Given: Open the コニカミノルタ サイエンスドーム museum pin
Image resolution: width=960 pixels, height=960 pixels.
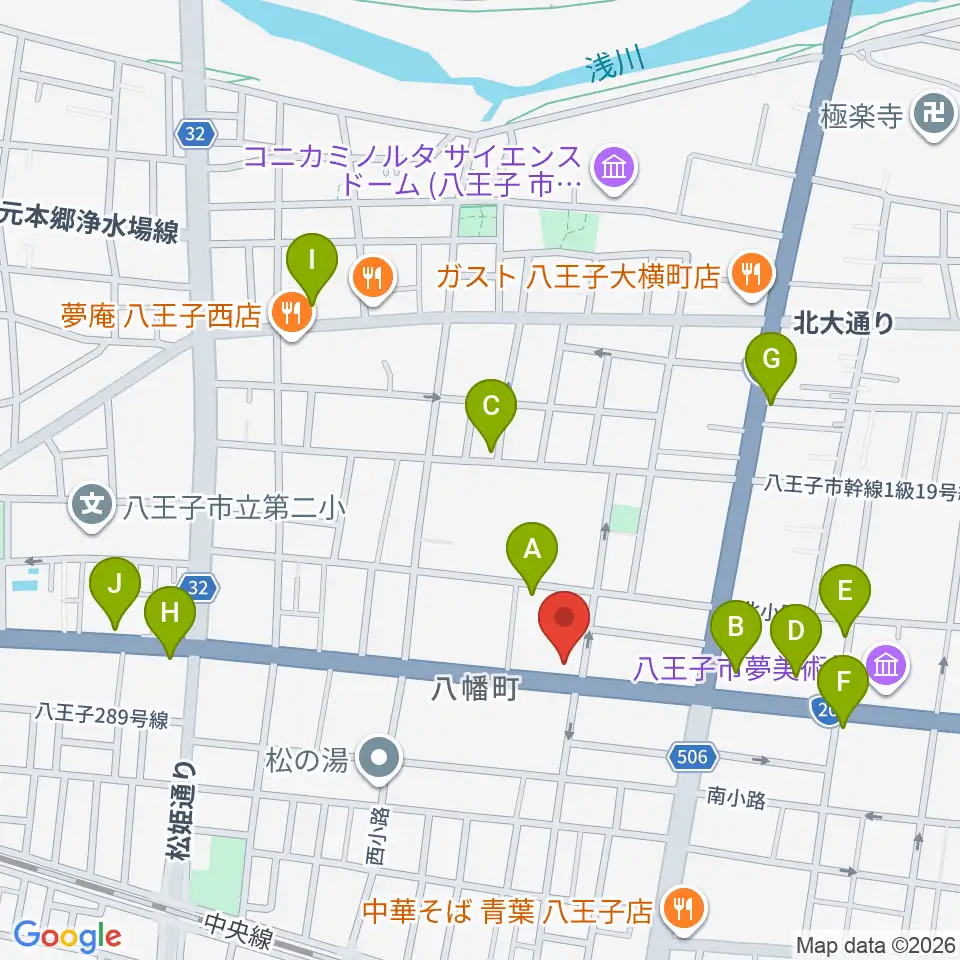Looking at the screenshot, I should click(614, 168).
